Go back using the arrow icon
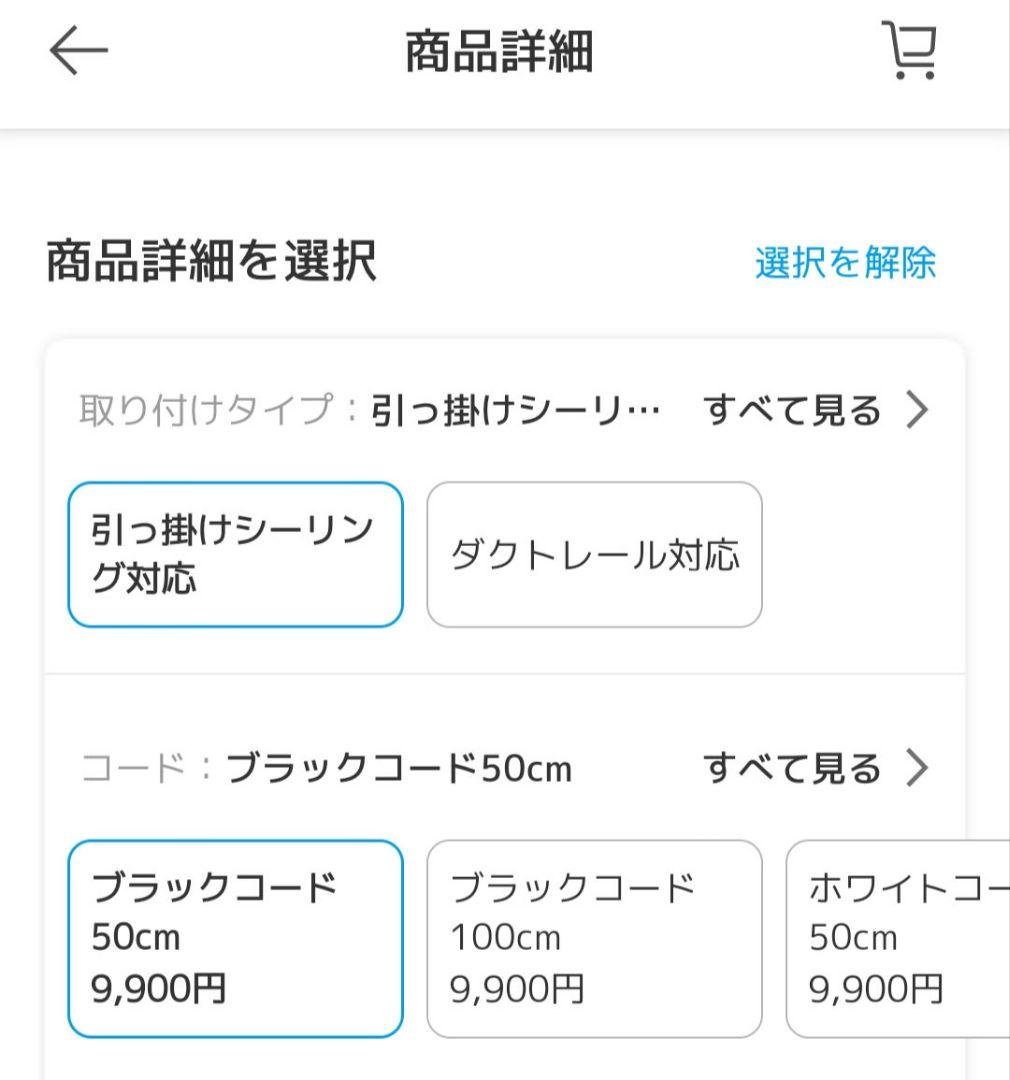The height and width of the screenshot is (1080, 1010). [78, 52]
